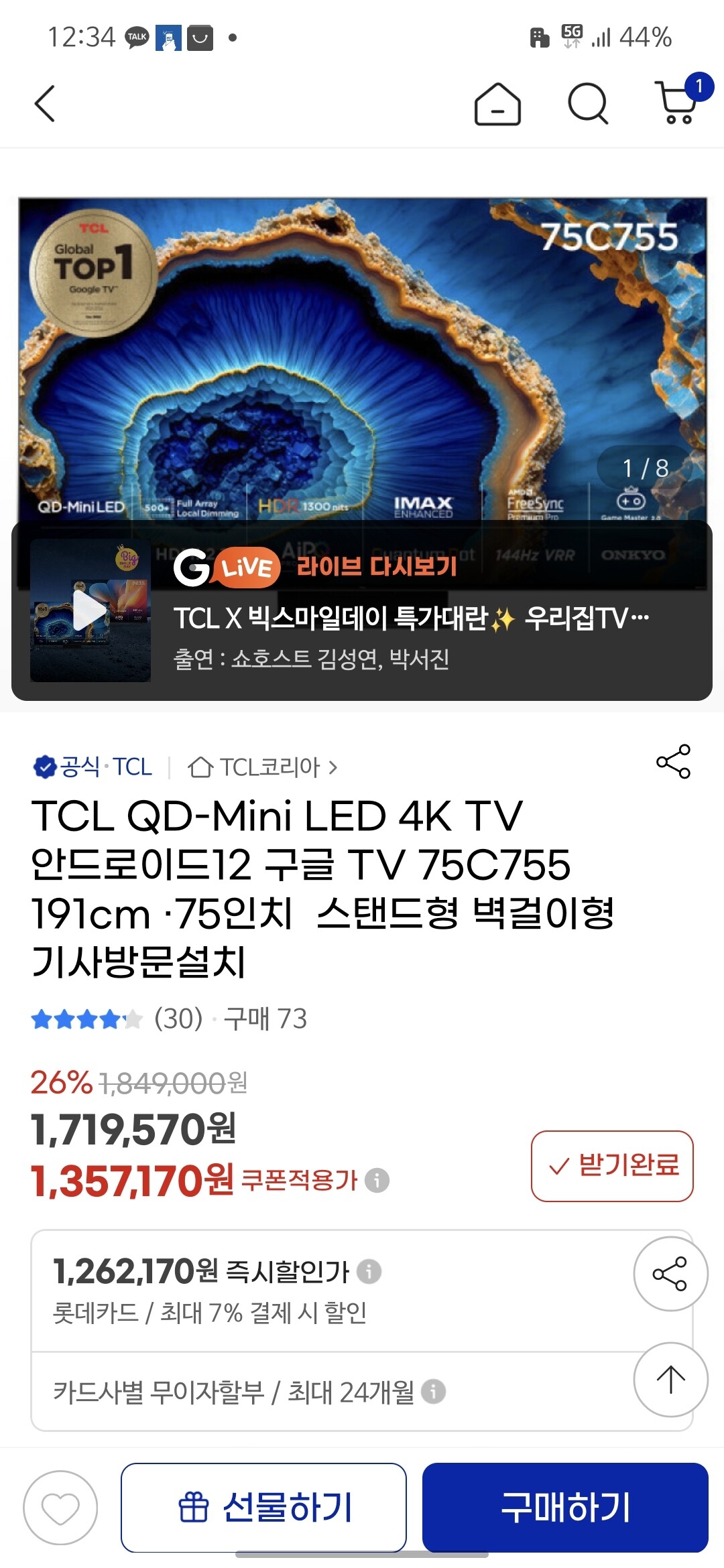This screenshot has width=724, height=1568.
Task: Open the TCL X 빅스마일데이 live banner
Action: 410,618
